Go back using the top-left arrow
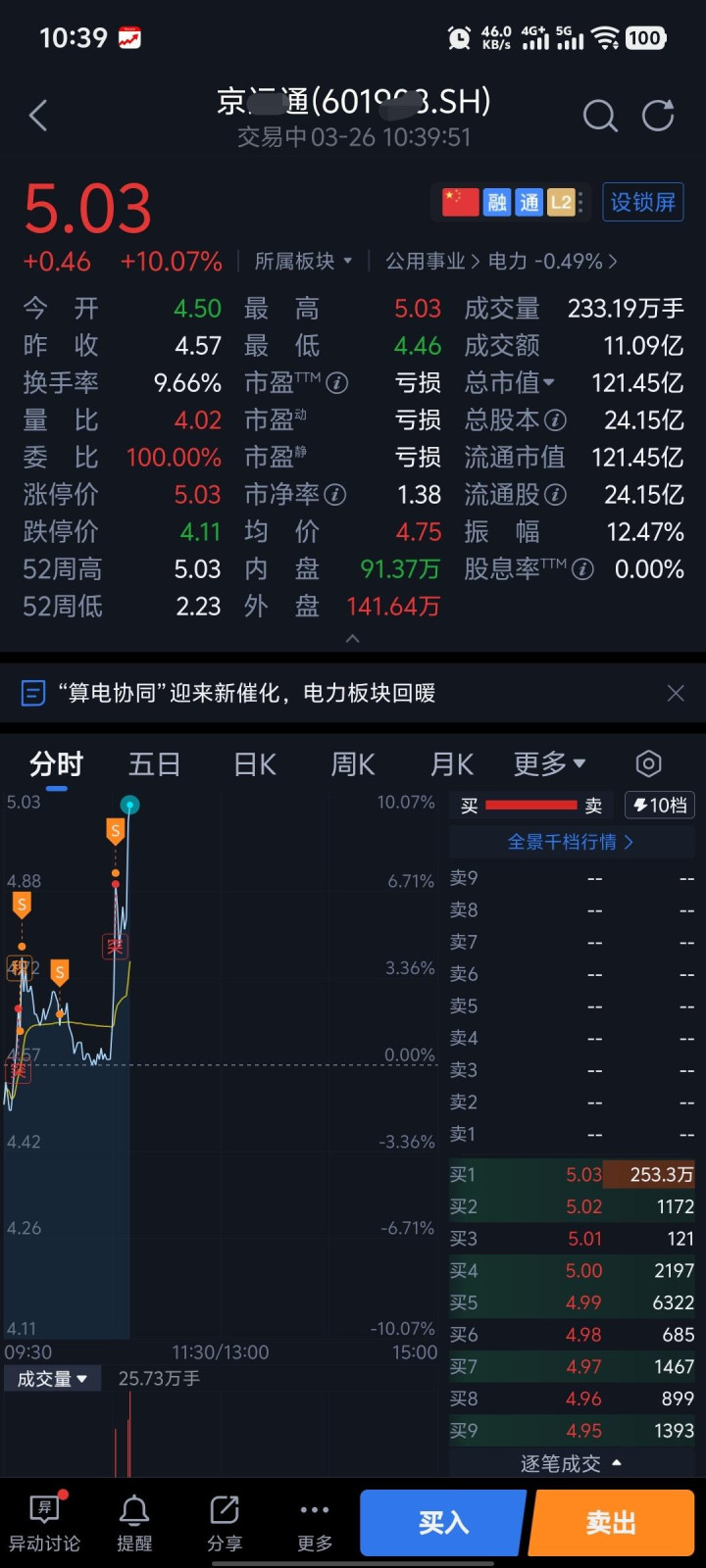Screen dimensions: 706x1568 (38, 116)
